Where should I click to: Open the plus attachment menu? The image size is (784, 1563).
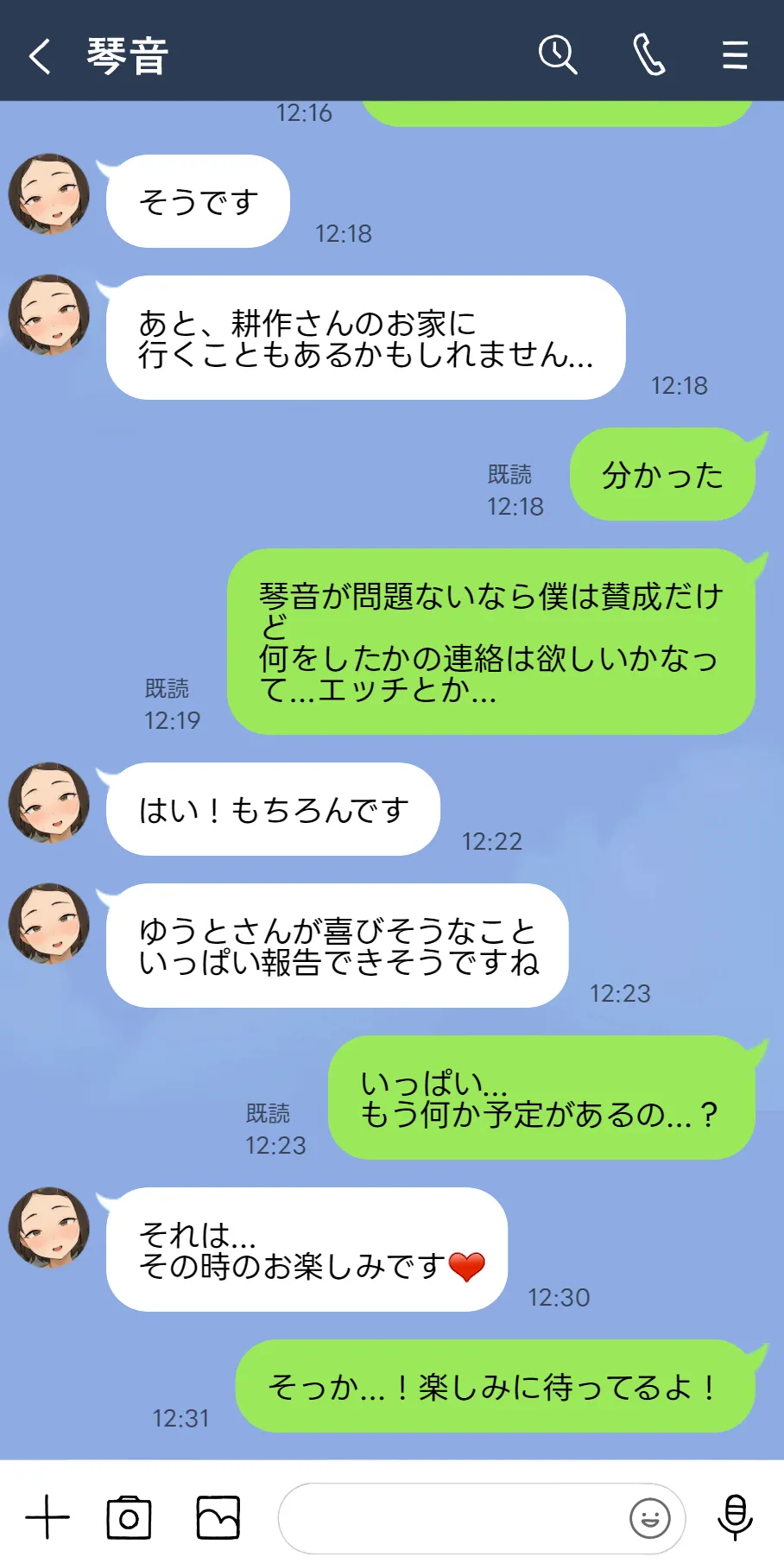coord(47,1517)
